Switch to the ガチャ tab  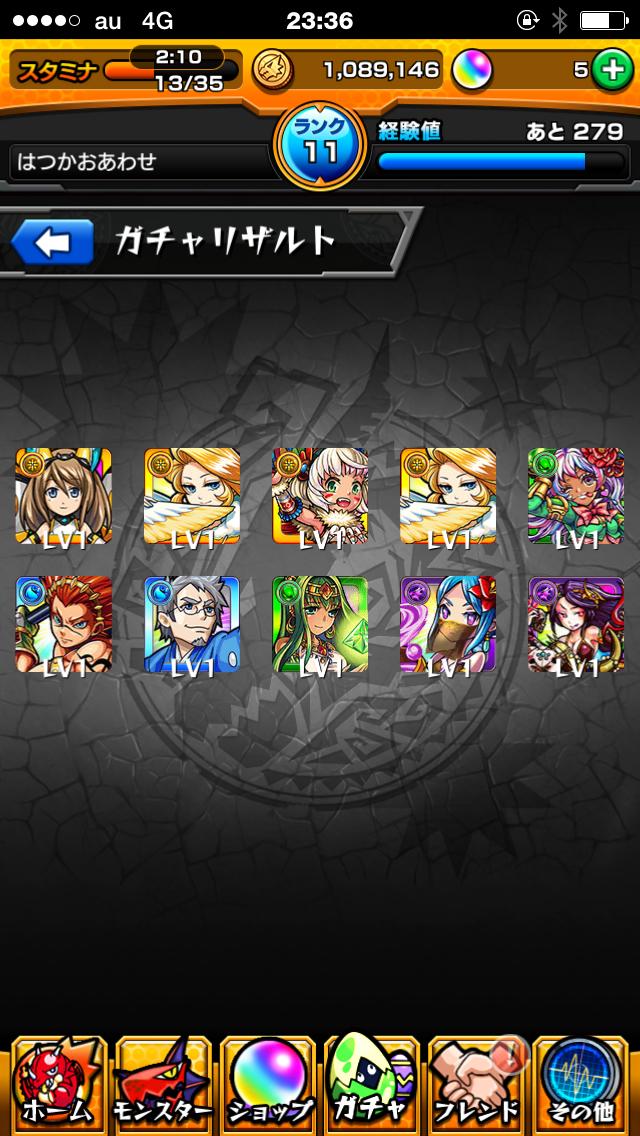point(371,1084)
